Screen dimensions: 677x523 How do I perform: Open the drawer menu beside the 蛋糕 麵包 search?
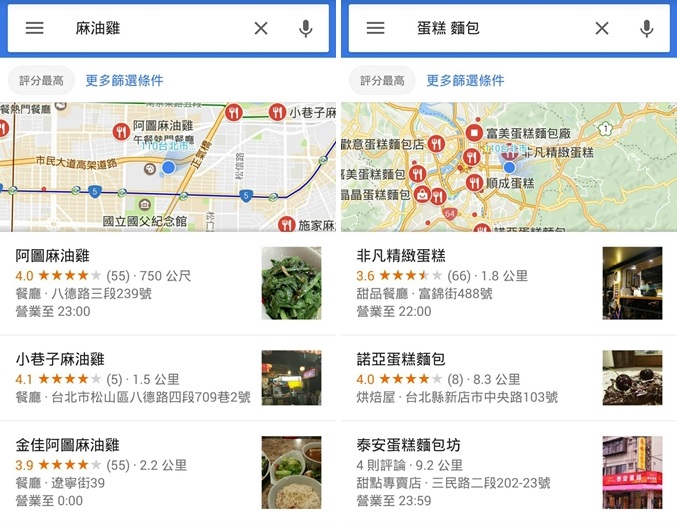[x=376, y=28]
